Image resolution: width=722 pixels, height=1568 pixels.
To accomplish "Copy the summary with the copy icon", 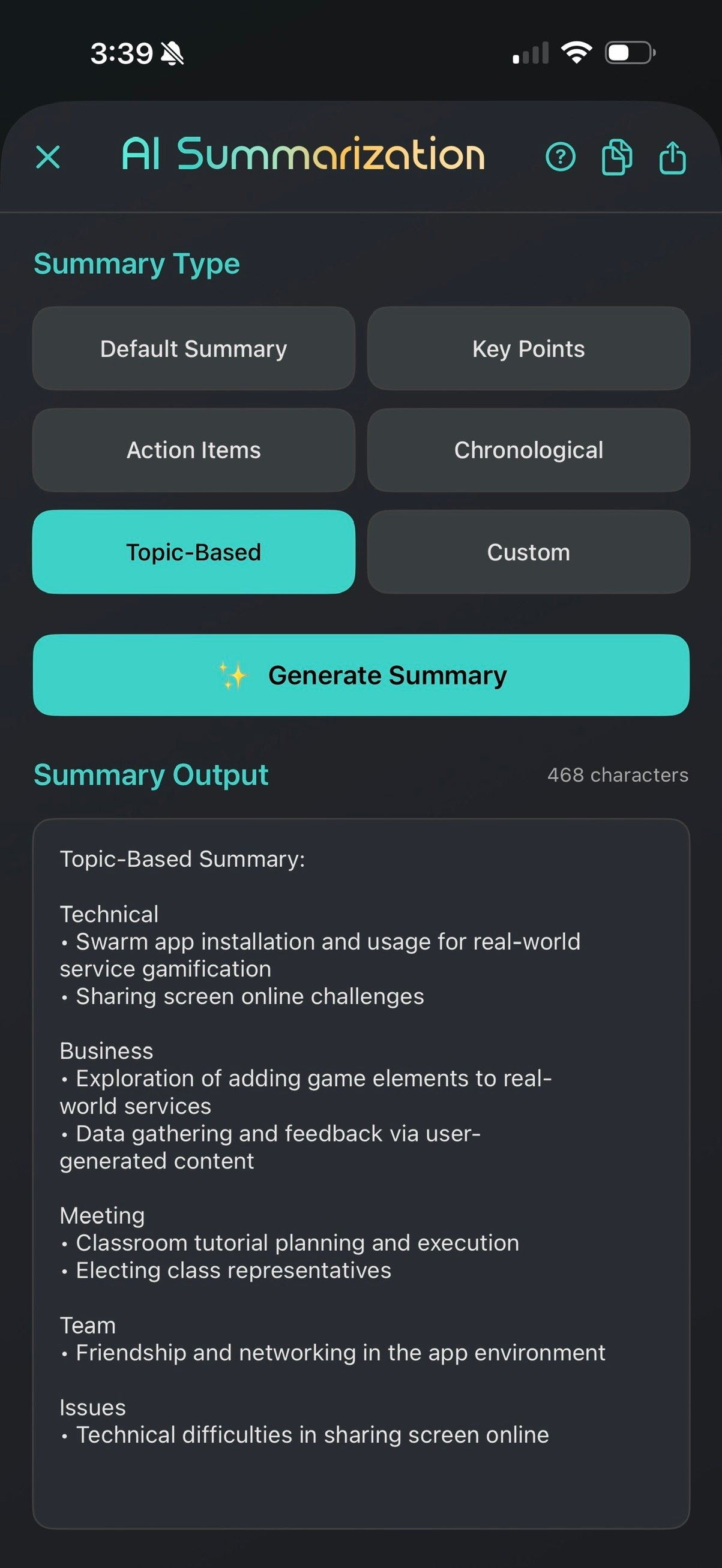I will point(617,157).
